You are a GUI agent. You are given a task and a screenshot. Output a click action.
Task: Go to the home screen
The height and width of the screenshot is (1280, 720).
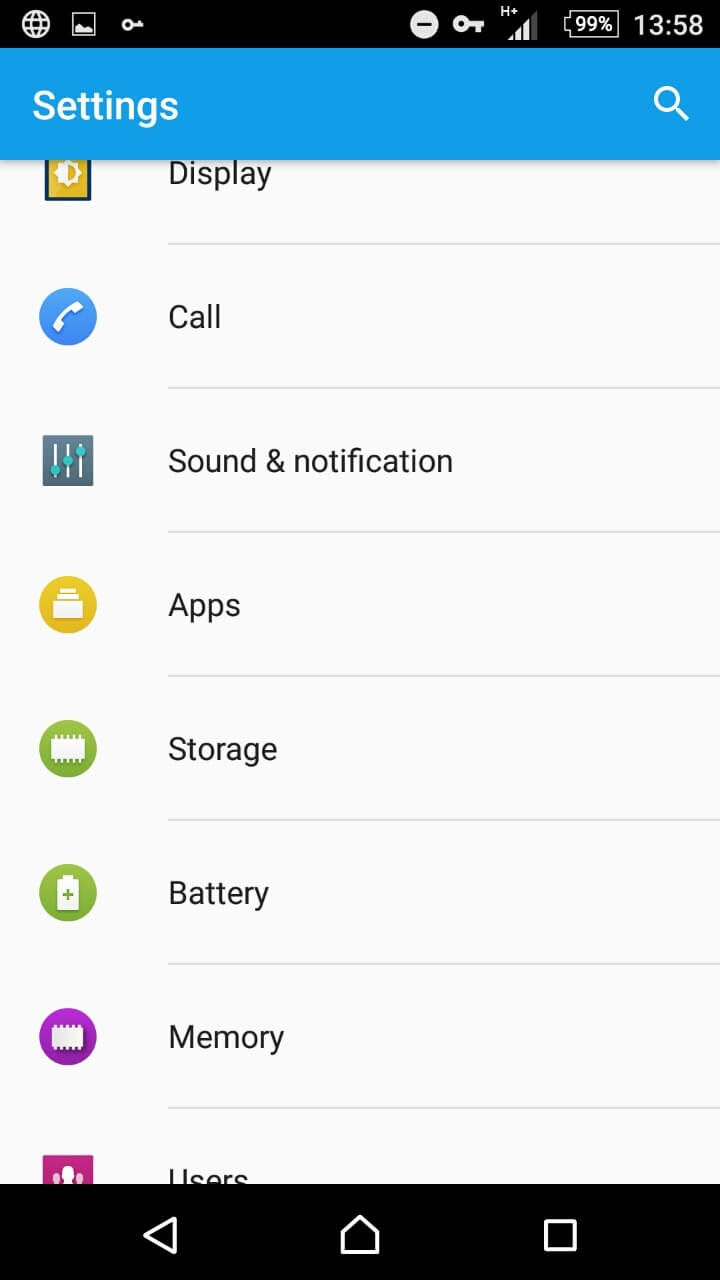(360, 1235)
